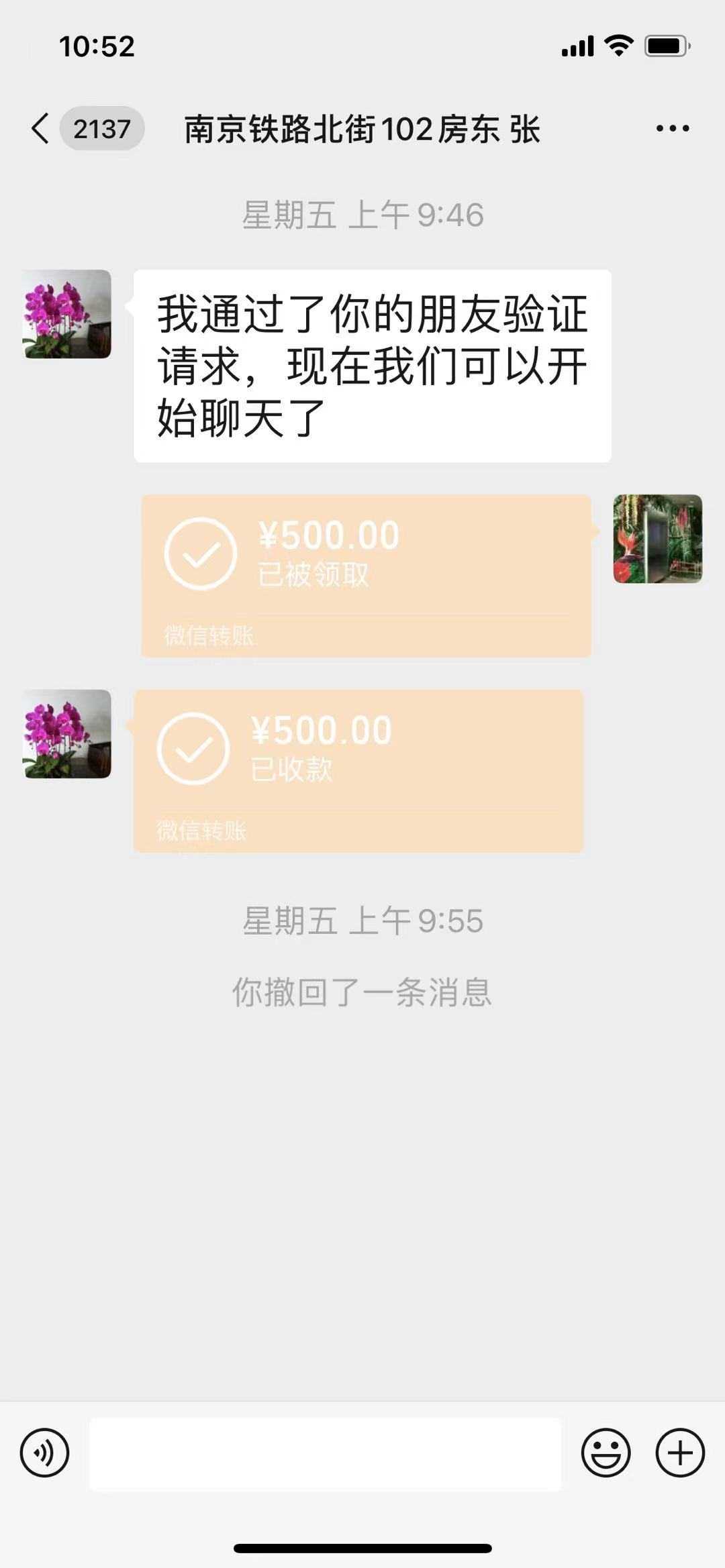The width and height of the screenshot is (725, 1568).
Task: Open the landlord's orchid avatar beside greeting message
Action: pos(66,314)
